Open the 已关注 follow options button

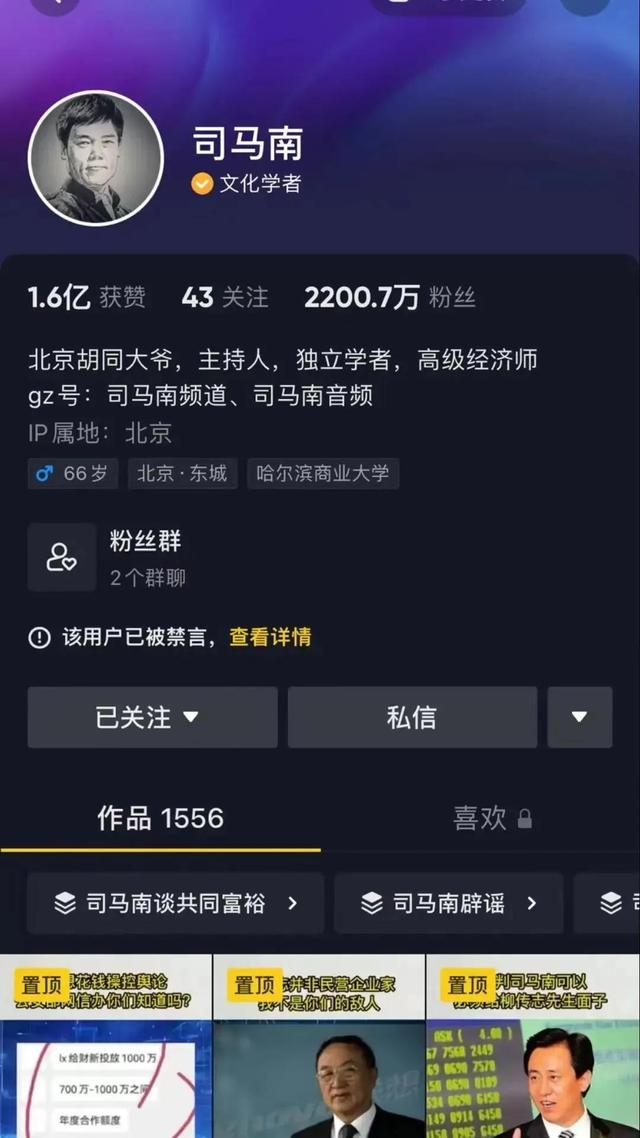pos(152,717)
